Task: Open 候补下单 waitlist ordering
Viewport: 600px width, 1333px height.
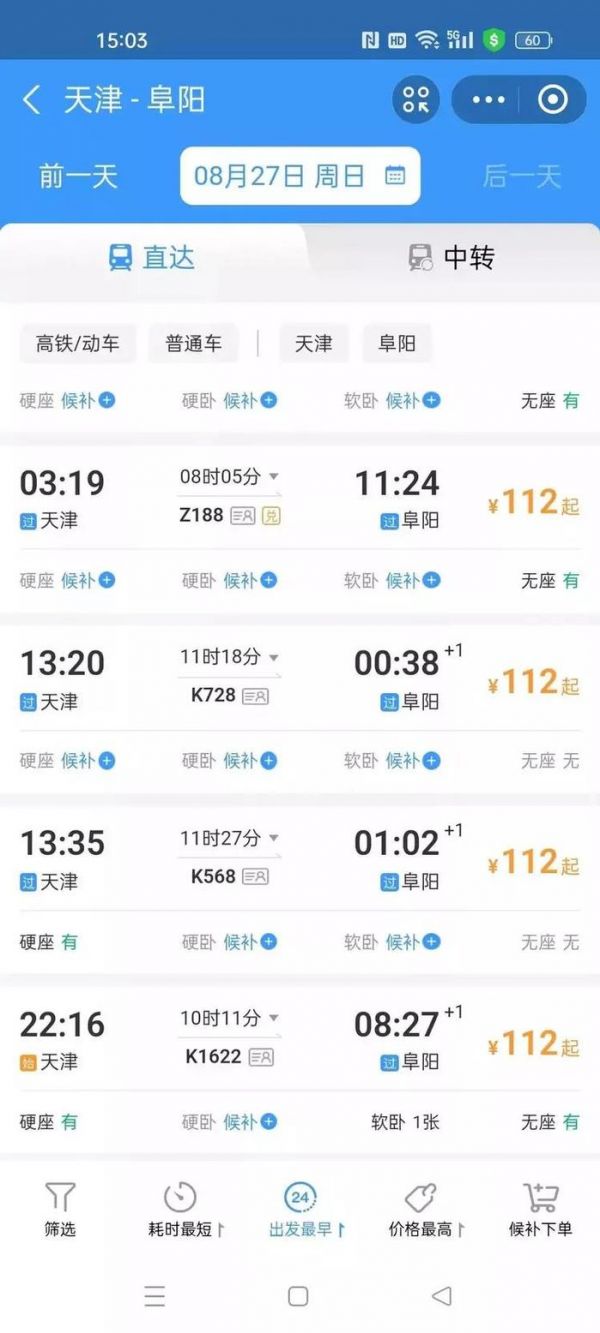Action: pyautogui.click(x=540, y=1210)
